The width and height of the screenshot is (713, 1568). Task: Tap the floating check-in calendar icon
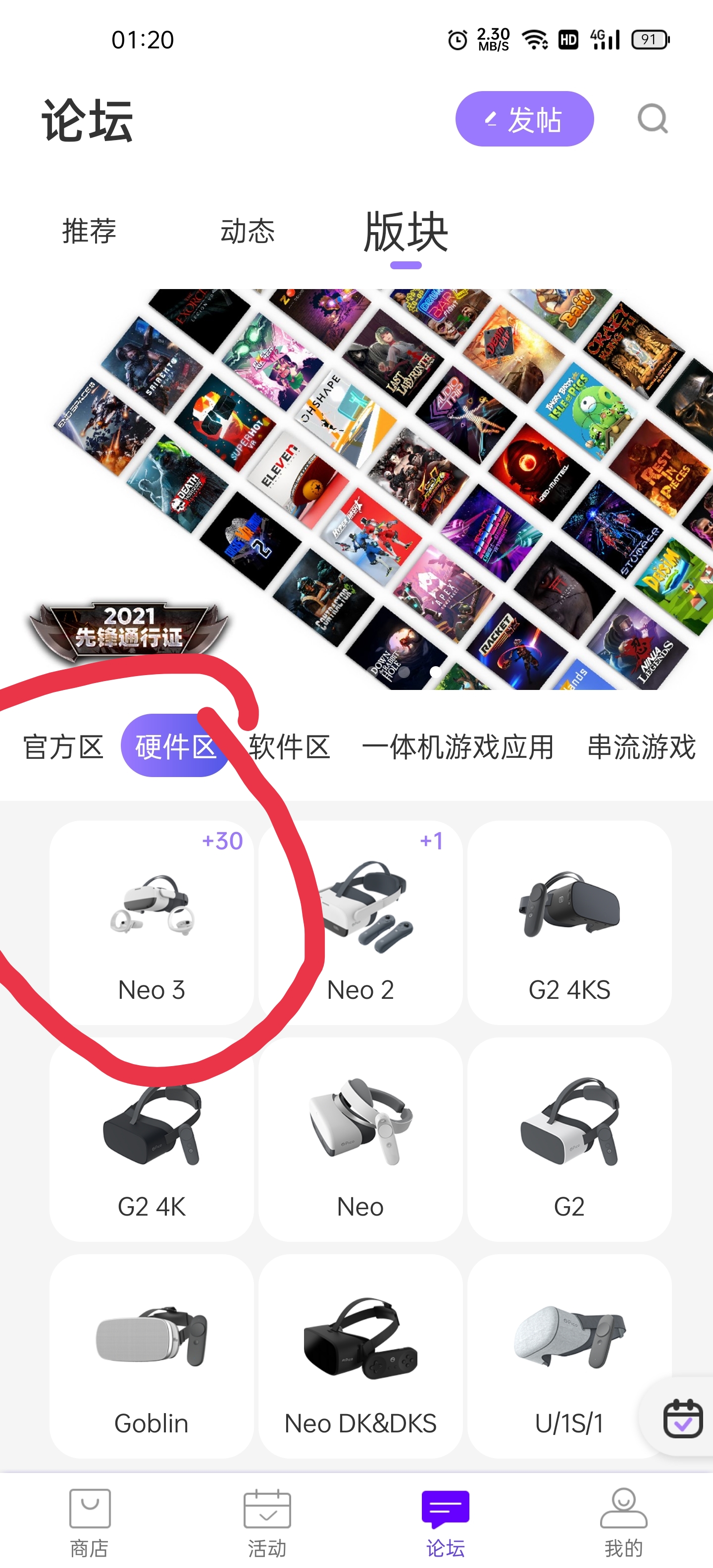[x=682, y=1417]
